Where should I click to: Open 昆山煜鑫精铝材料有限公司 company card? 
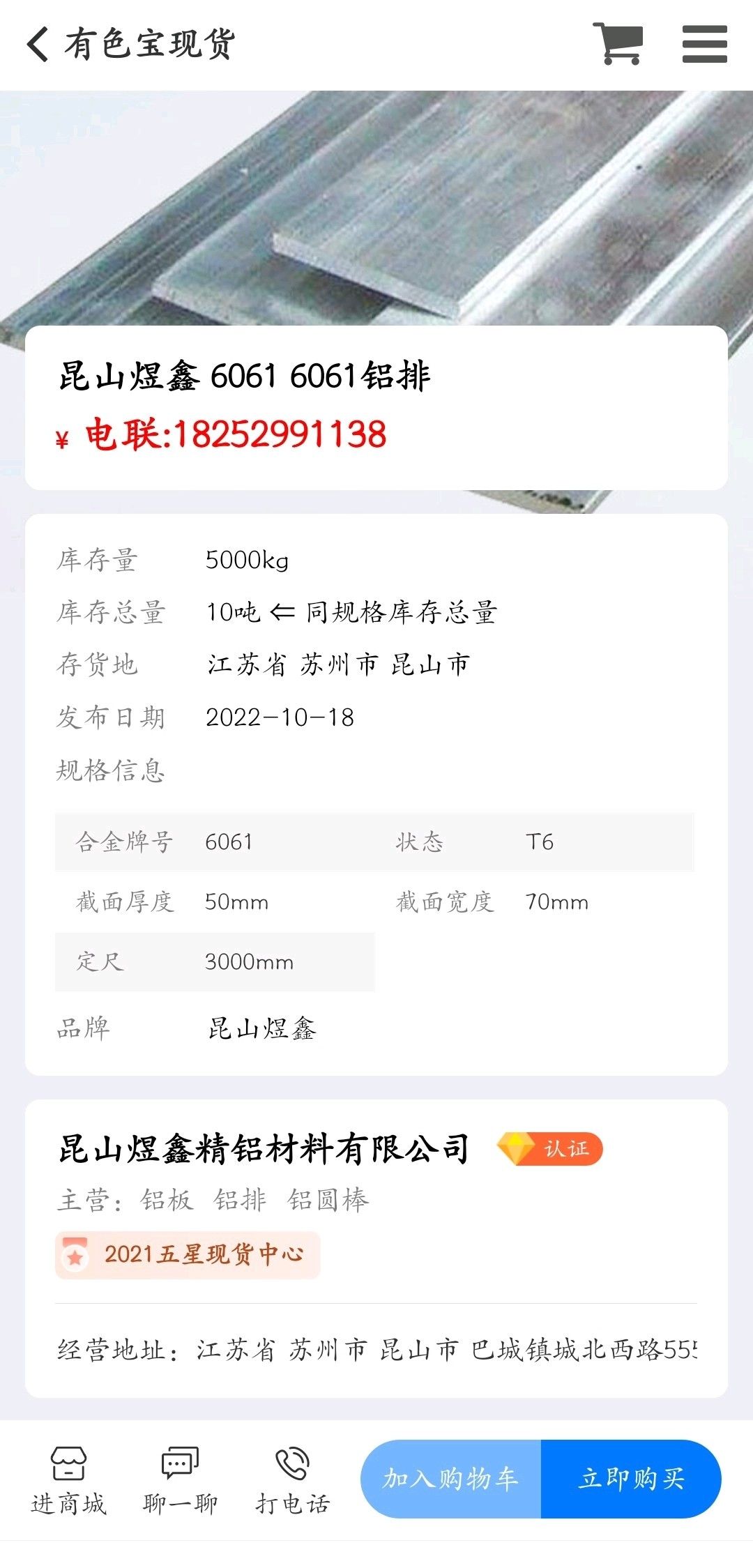pos(264,1149)
